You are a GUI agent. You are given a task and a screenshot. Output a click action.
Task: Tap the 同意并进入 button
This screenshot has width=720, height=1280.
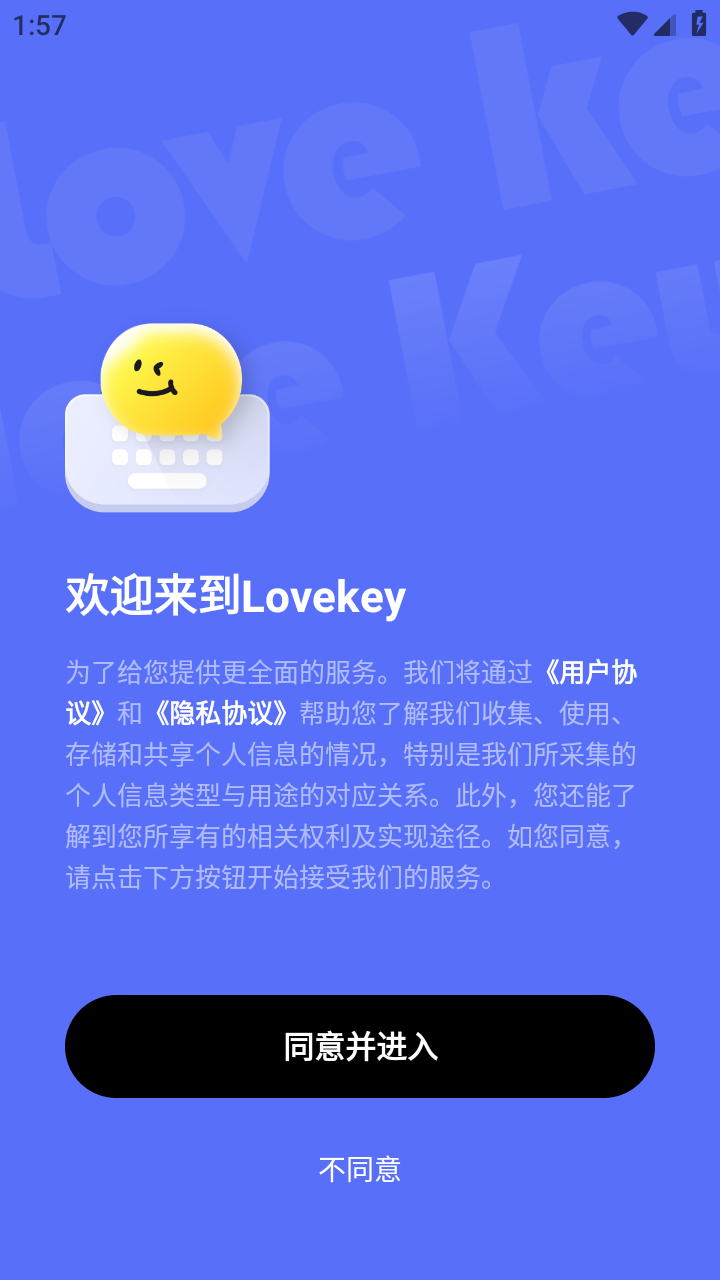[x=360, y=1046]
